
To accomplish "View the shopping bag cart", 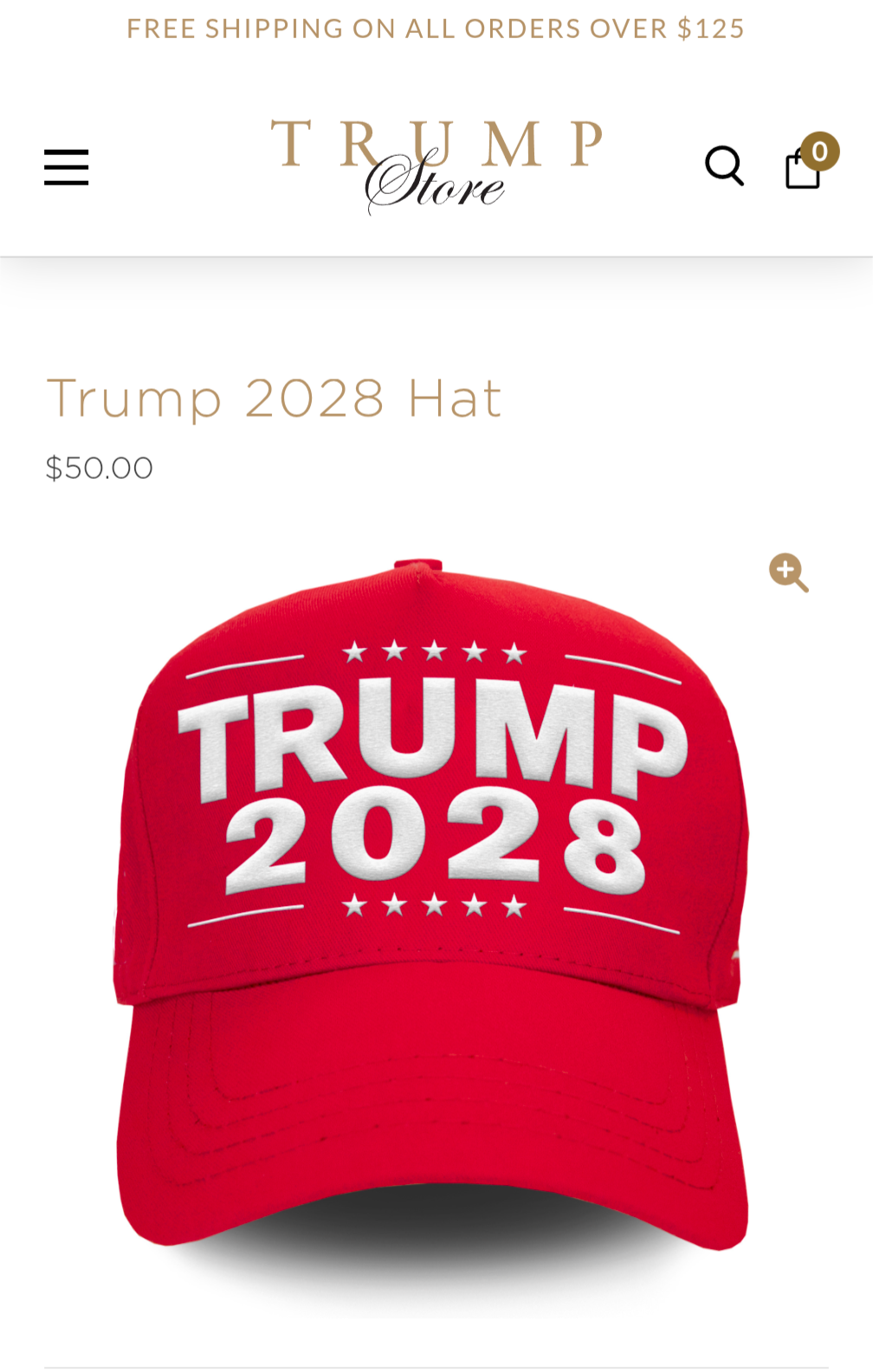I will coord(804,168).
